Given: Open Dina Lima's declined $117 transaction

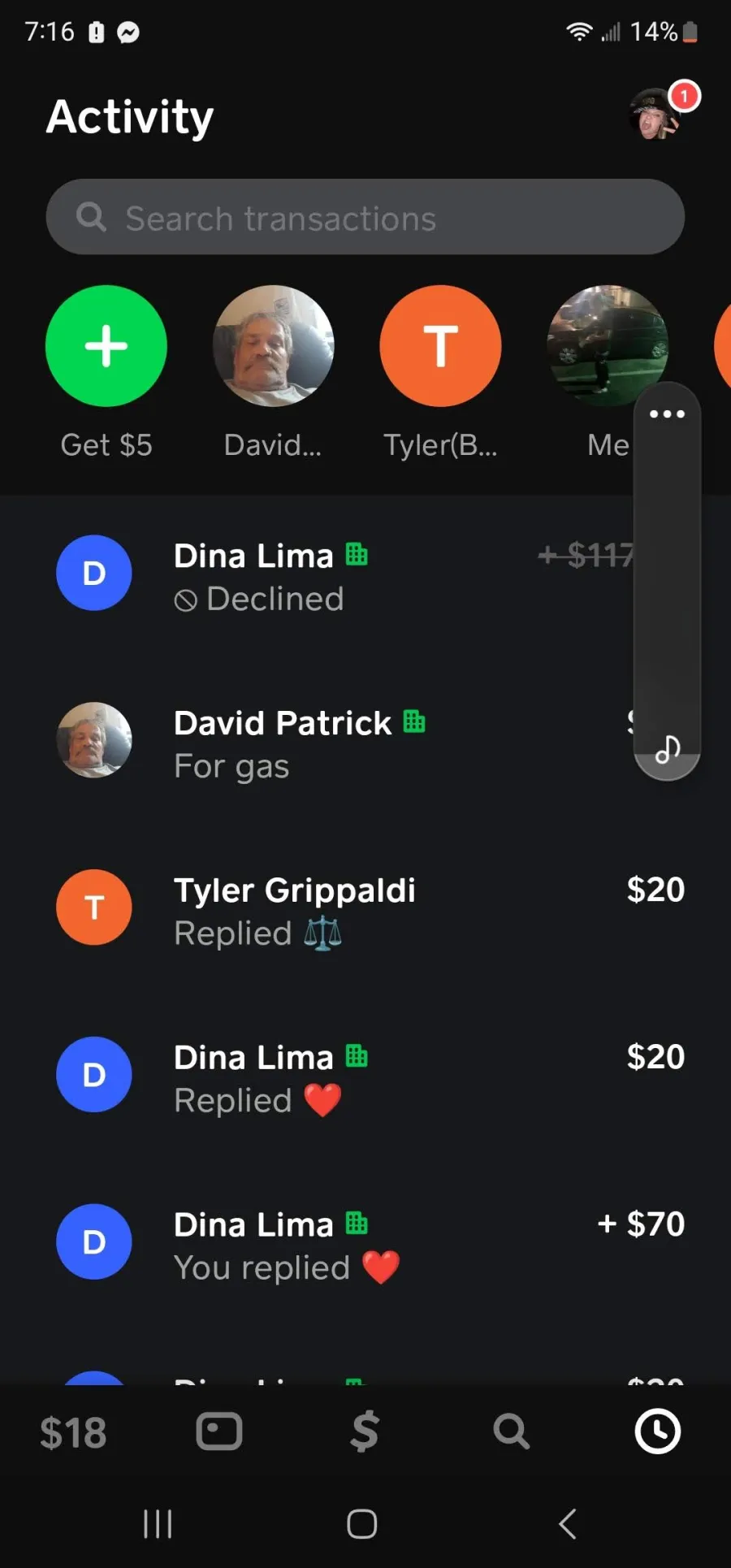Looking at the screenshot, I should click(365, 577).
